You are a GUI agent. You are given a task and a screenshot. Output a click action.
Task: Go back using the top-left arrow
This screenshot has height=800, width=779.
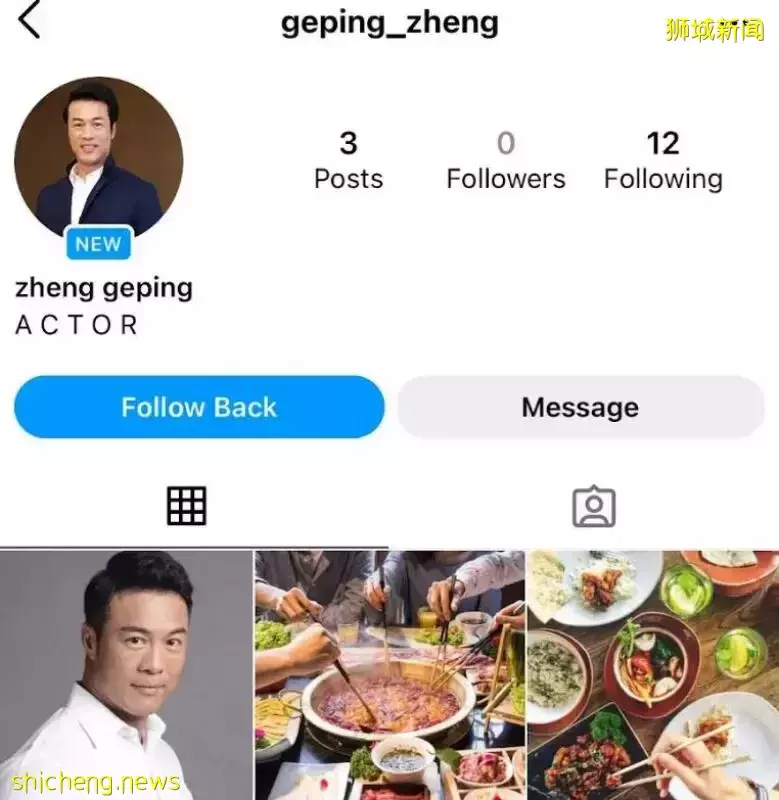[30, 21]
